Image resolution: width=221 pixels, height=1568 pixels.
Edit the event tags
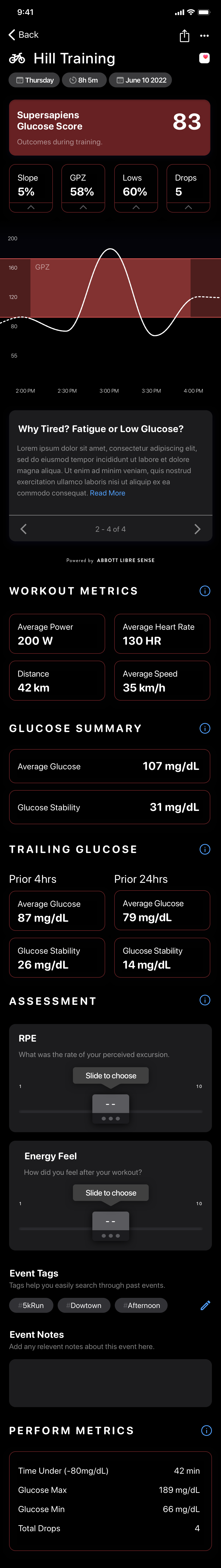point(205,1305)
